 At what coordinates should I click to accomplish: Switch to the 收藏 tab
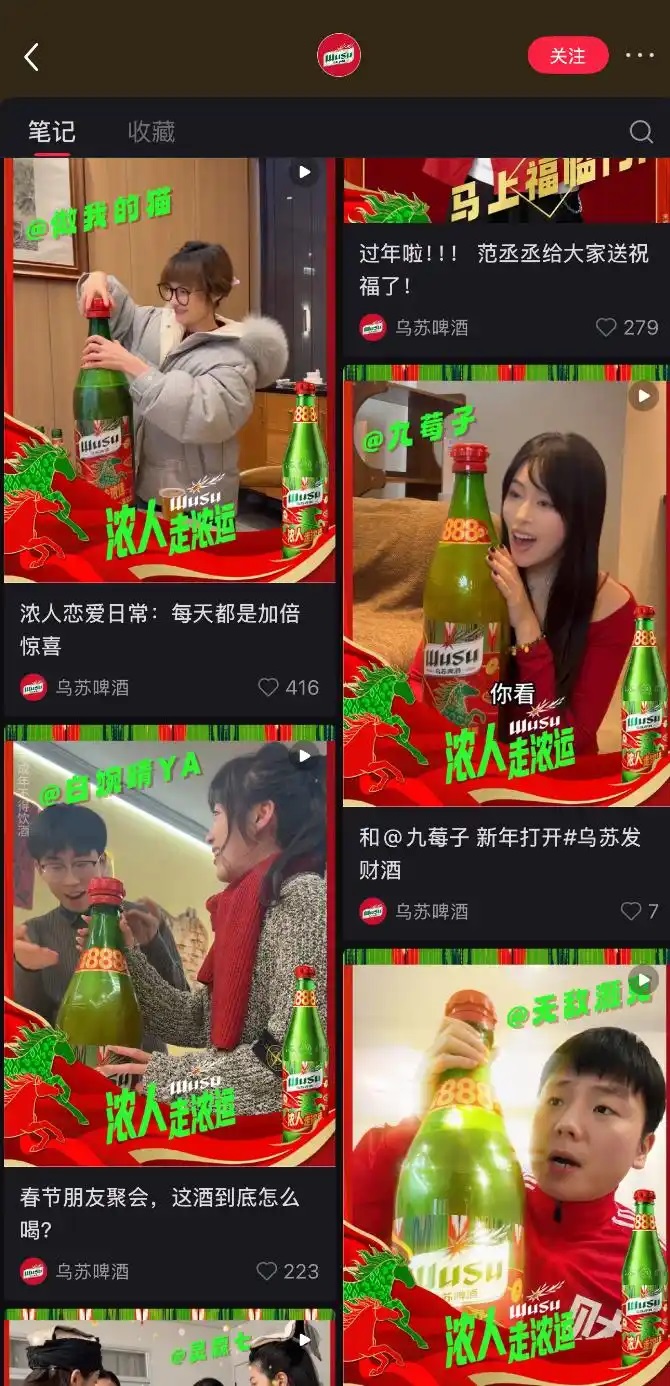151,132
